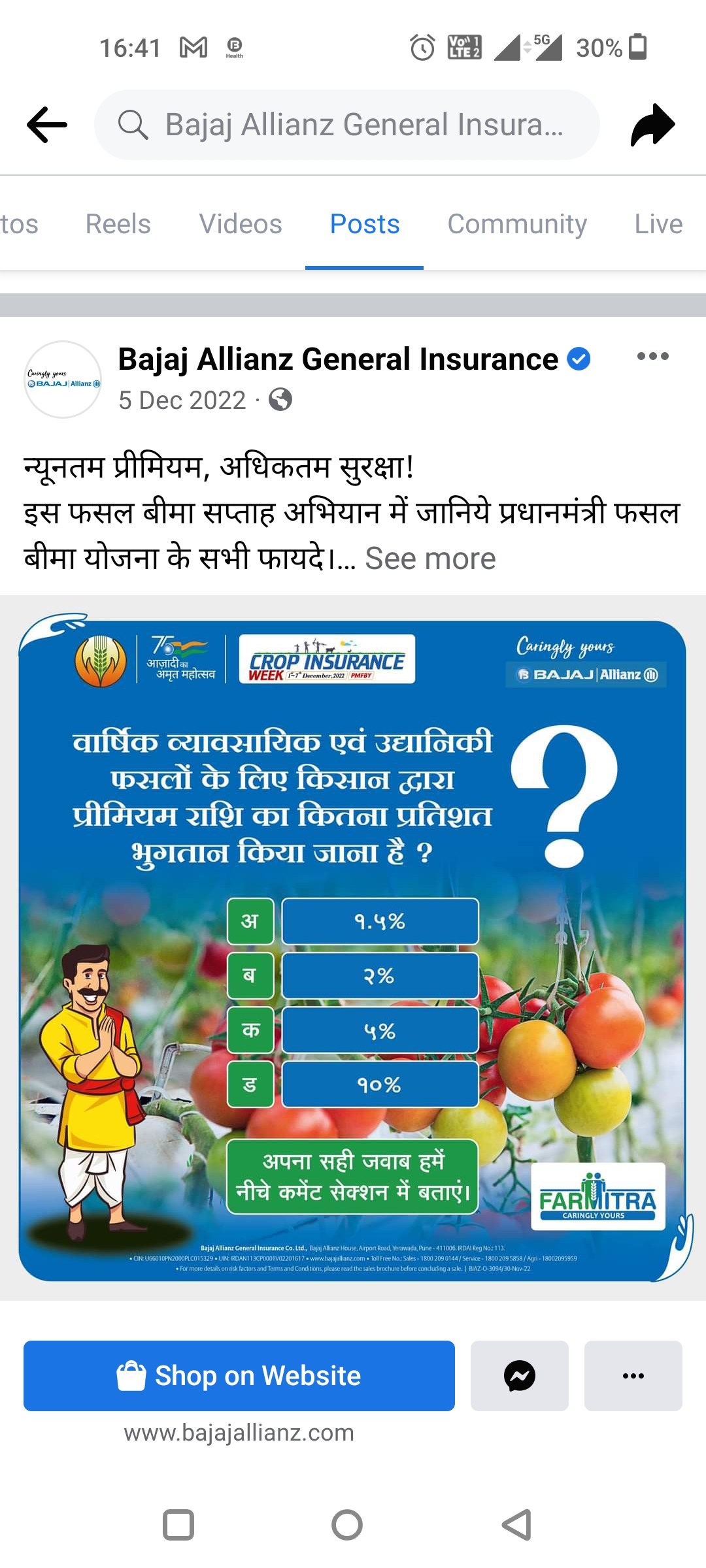Share this page via arrow icon

pos(652,124)
